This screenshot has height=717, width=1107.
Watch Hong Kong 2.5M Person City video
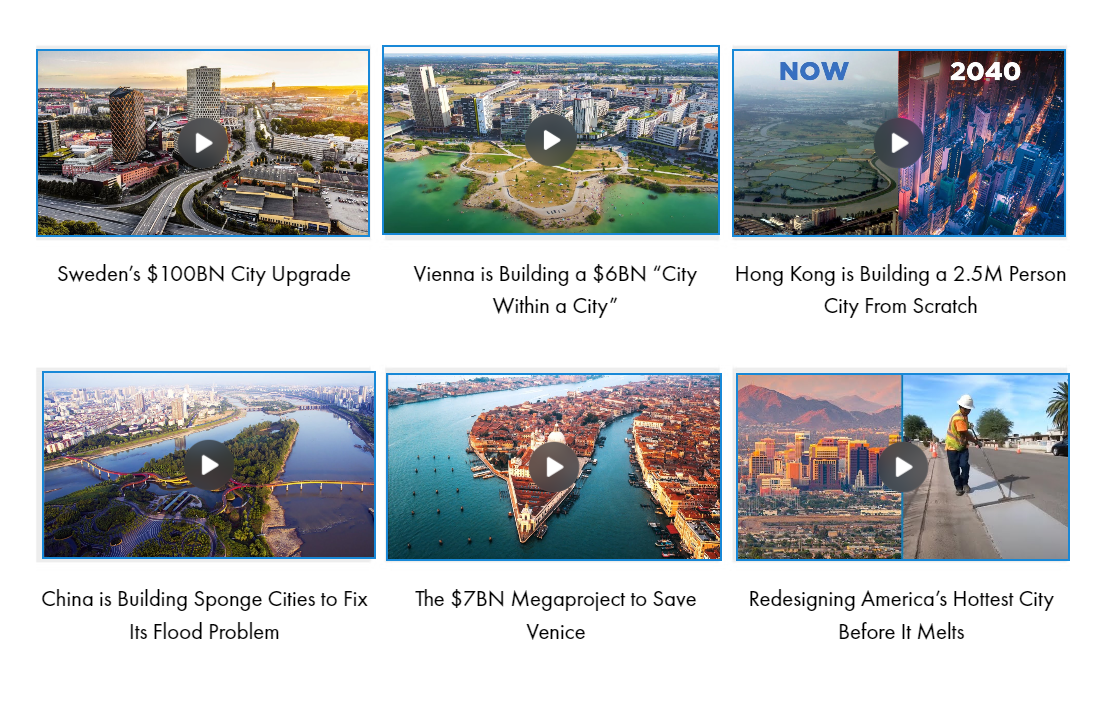899,143
